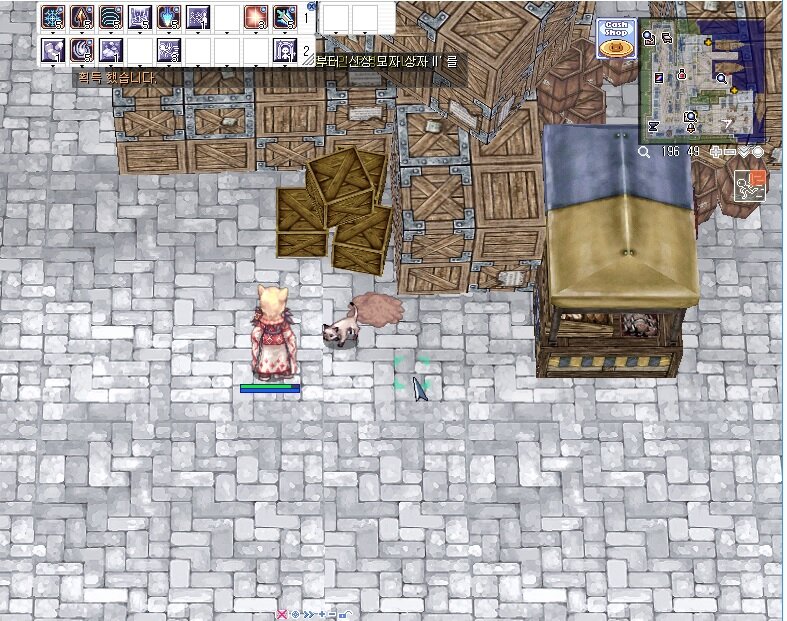Image resolution: width=787 pixels, height=621 pixels.
Task: Tap the pink X icon in bottom bar
Action: click(x=282, y=614)
